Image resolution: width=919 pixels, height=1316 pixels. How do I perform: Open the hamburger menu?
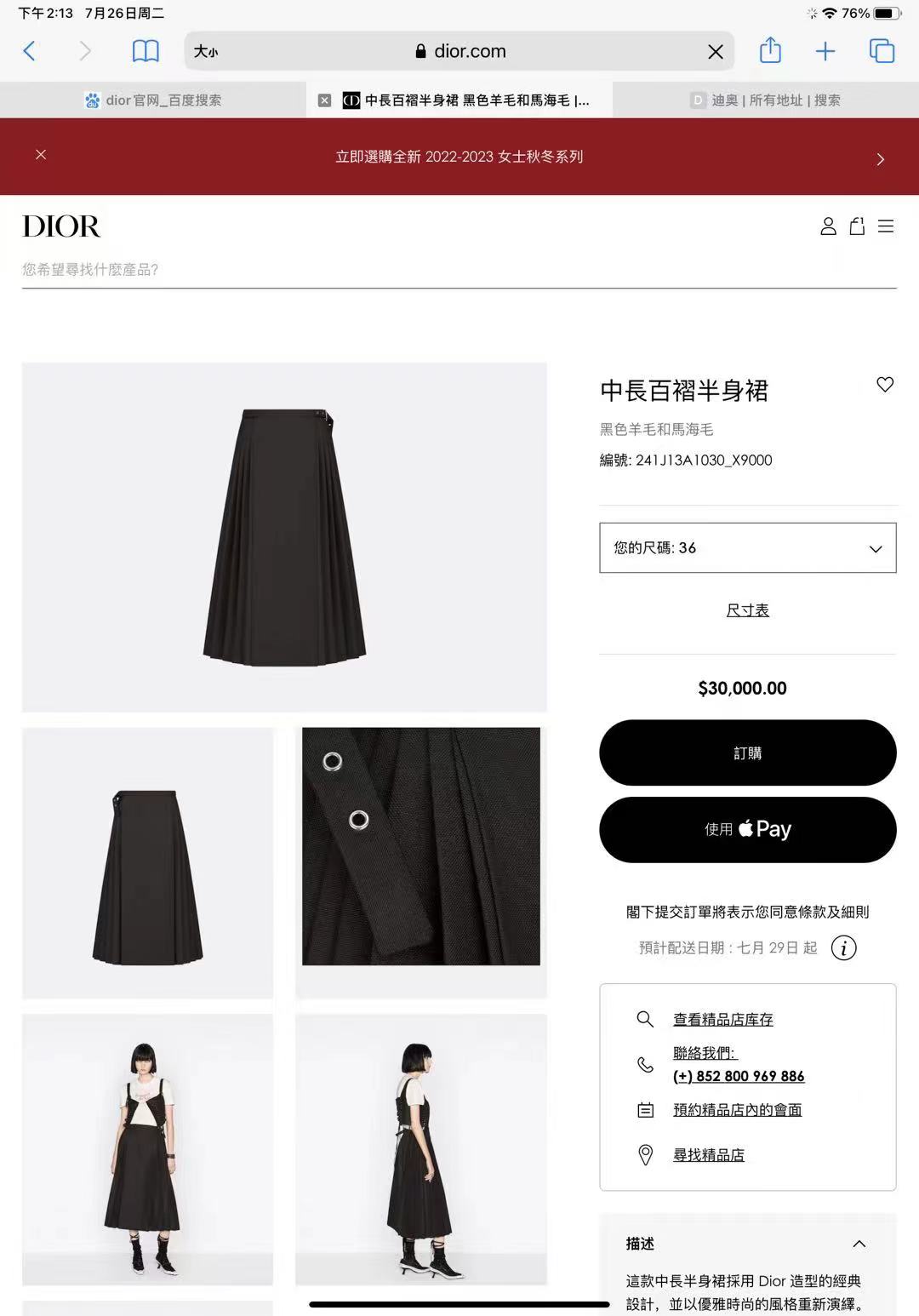(886, 226)
